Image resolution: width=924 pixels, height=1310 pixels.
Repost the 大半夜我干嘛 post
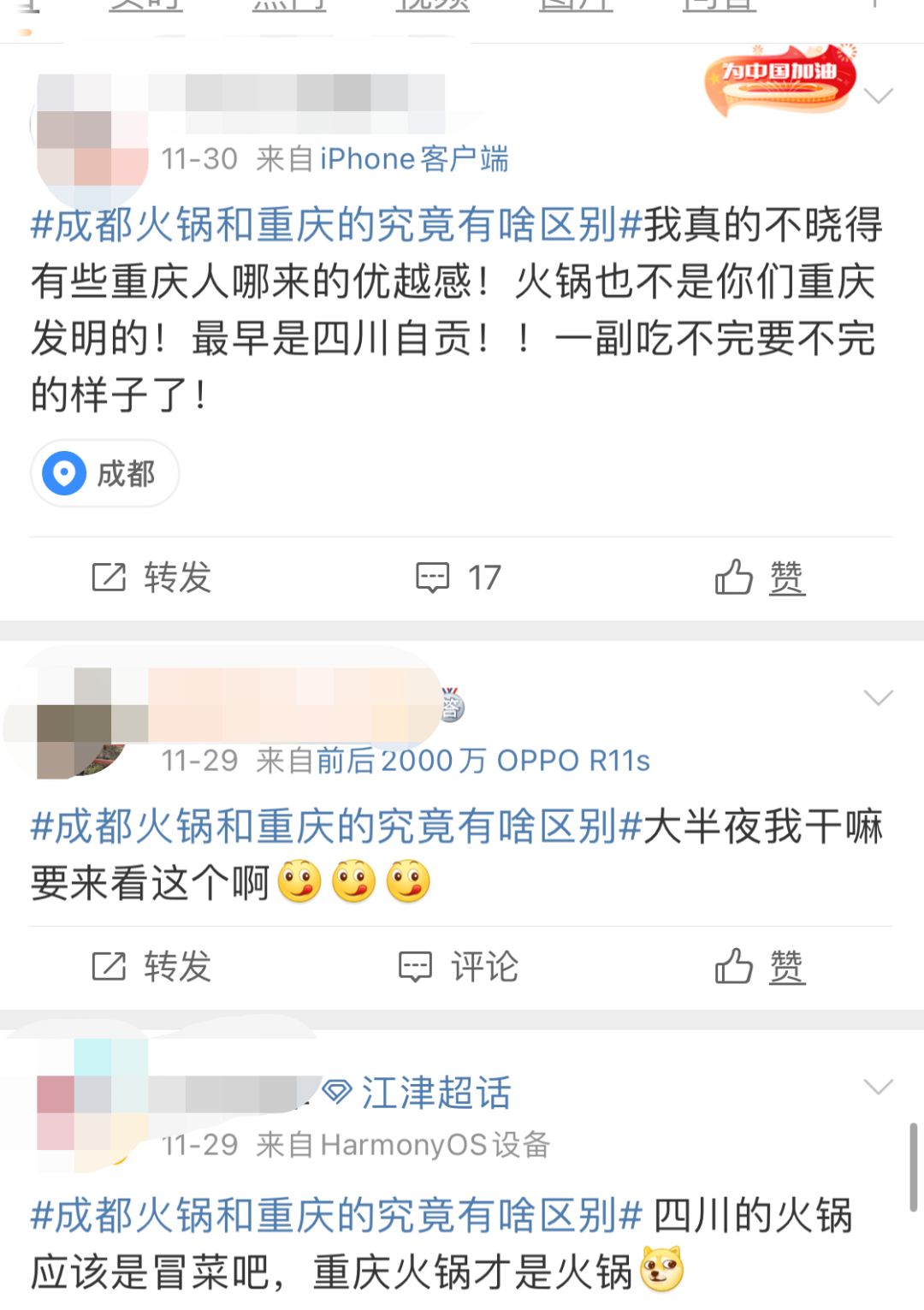tap(151, 967)
